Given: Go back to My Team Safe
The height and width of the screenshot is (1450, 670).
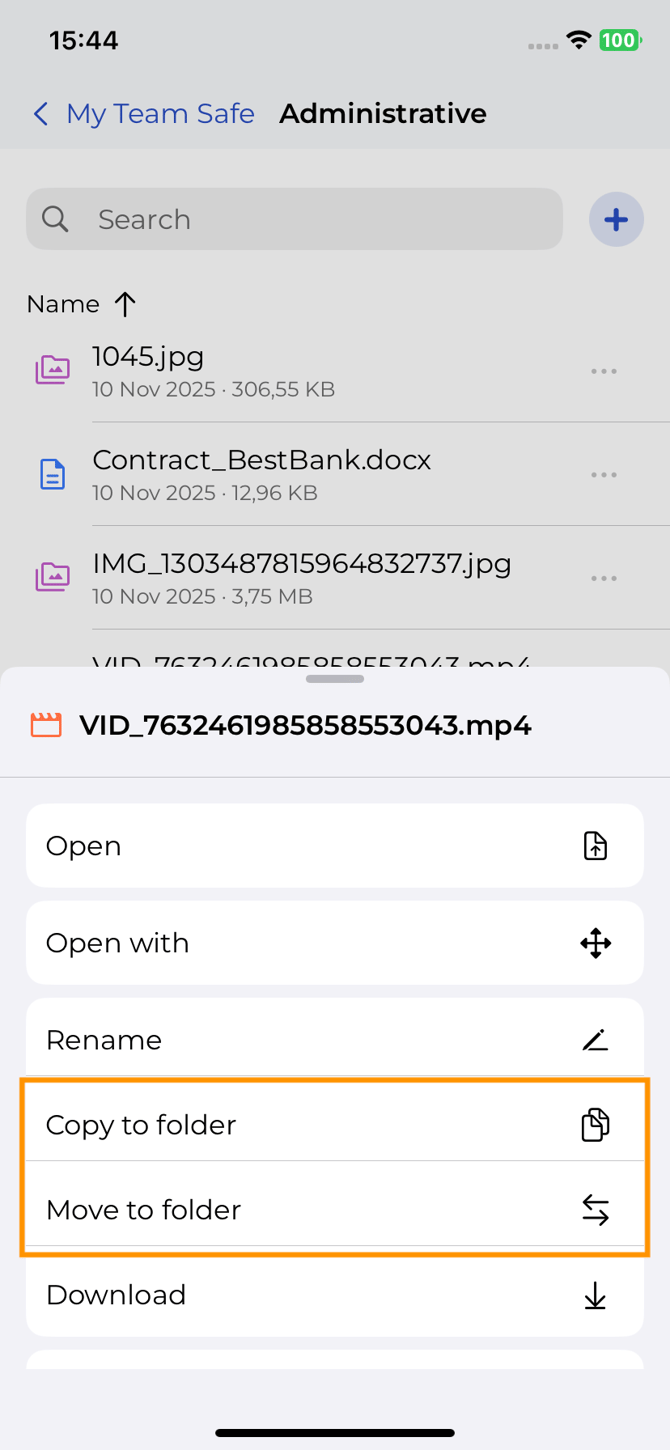Looking at the screenshot, I should click(x=144, y=114).
